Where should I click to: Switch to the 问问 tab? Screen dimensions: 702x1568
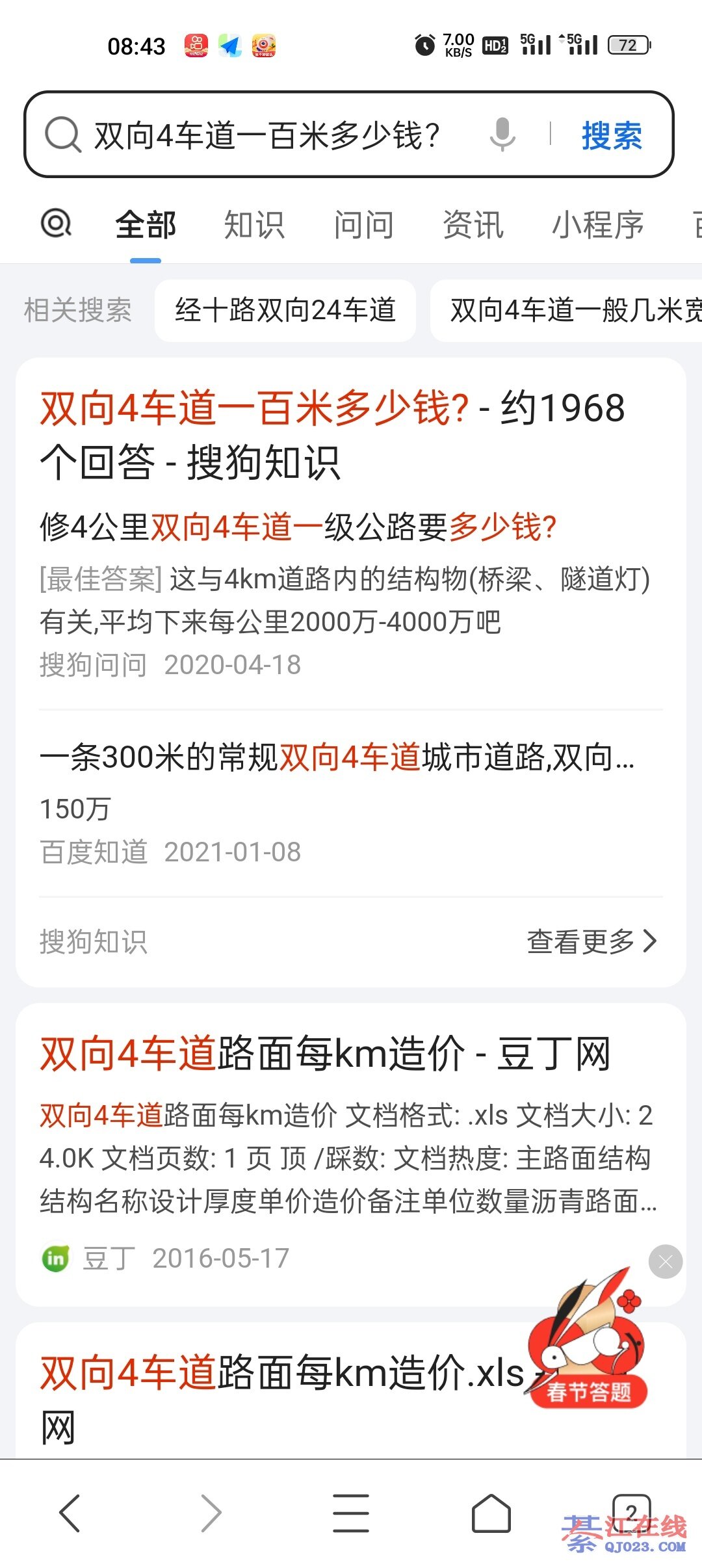[363, 225]
